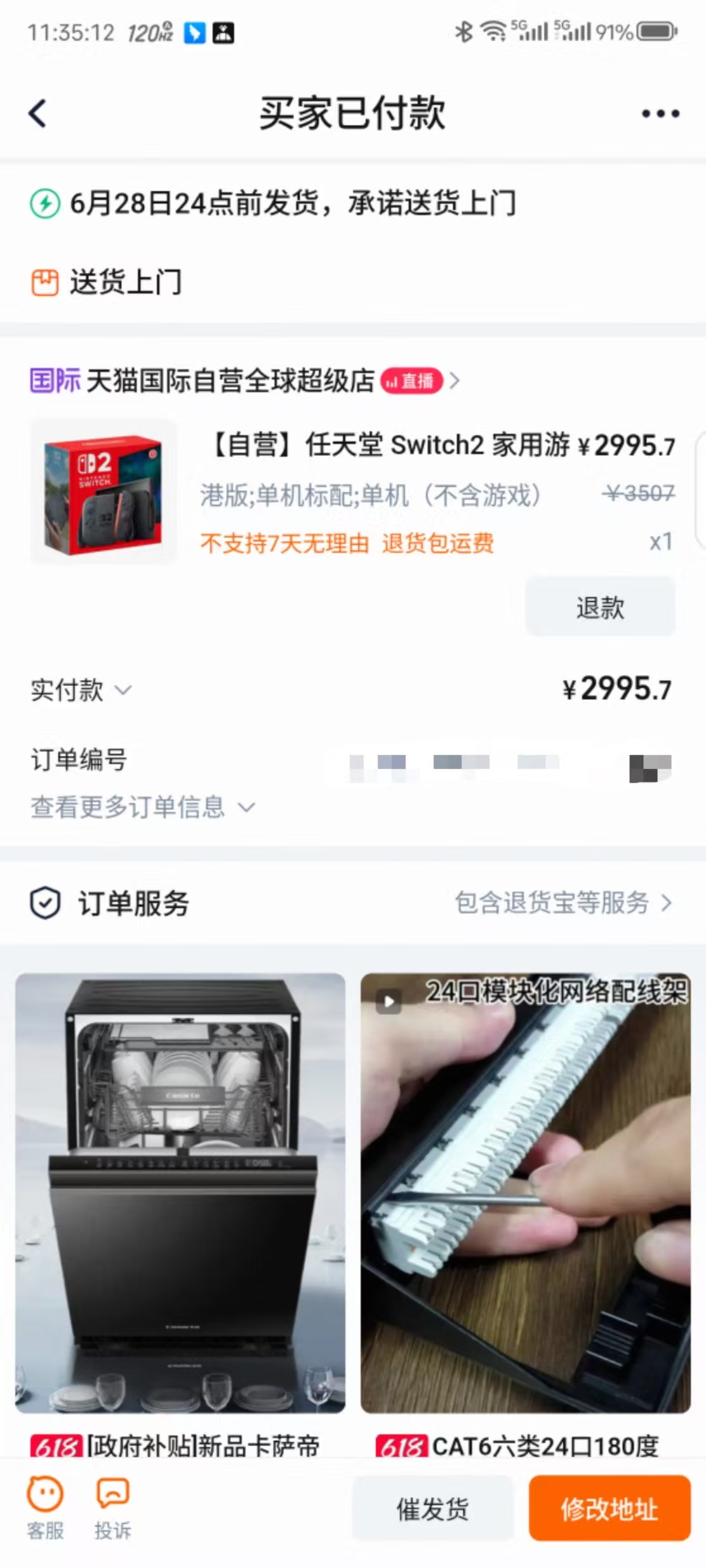Open the 投诉 complaint option
The width and height of the screenshot is (706, 1568).
click(x=113, y=1508)
